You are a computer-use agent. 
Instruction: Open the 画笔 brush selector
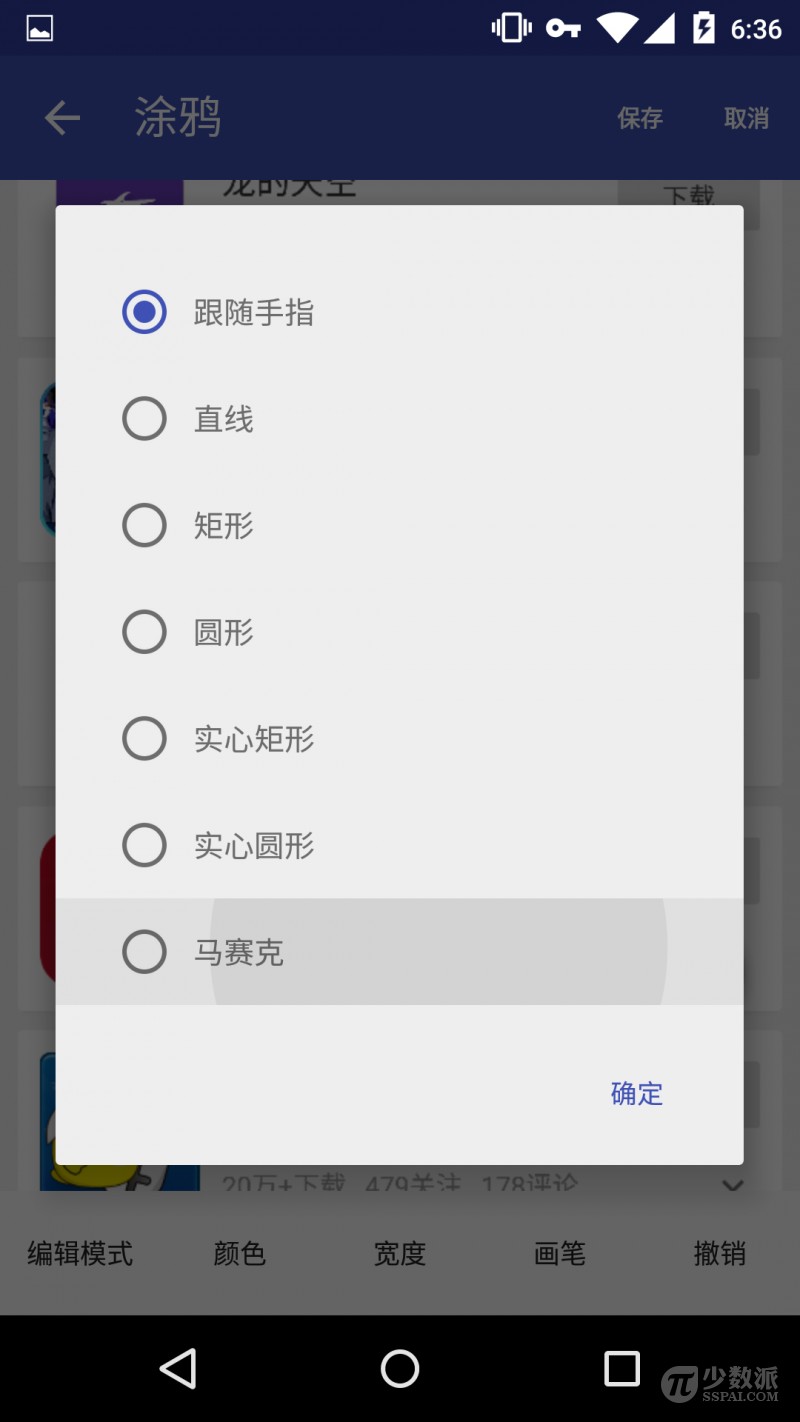(559, 1253)
